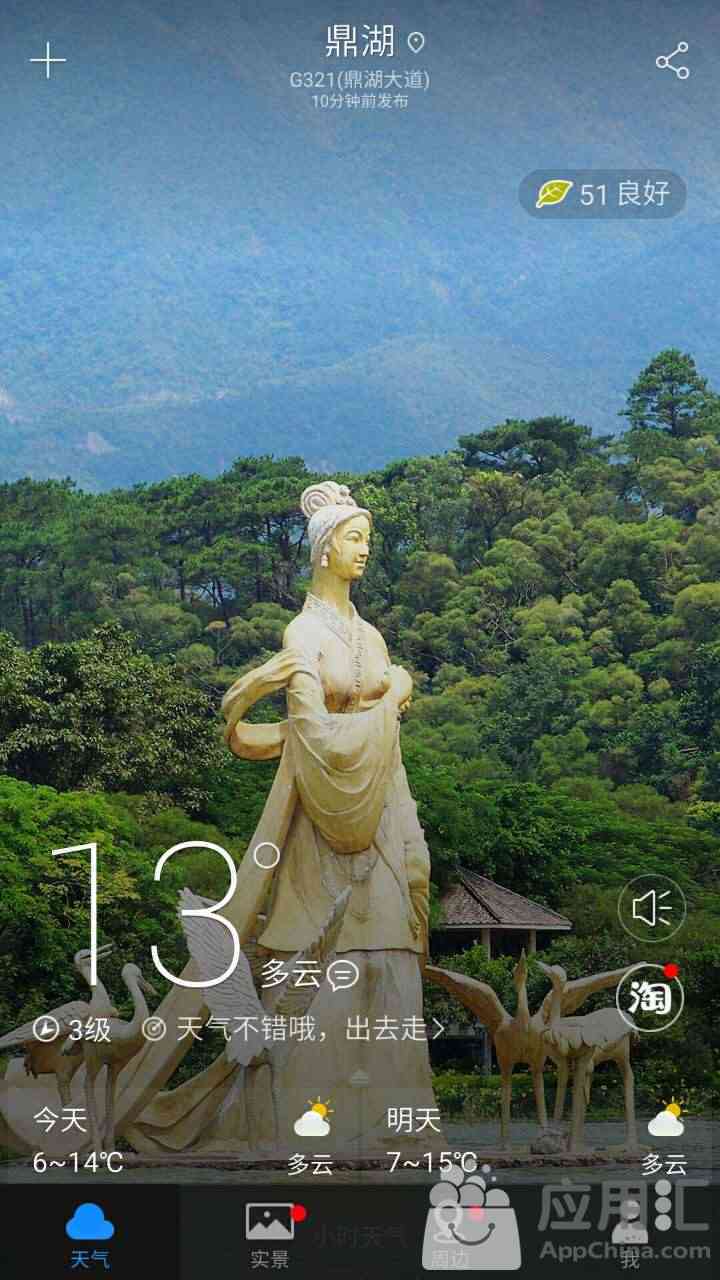
Task: Open the 淘 shopping icon
Action: tap(650, 998)
